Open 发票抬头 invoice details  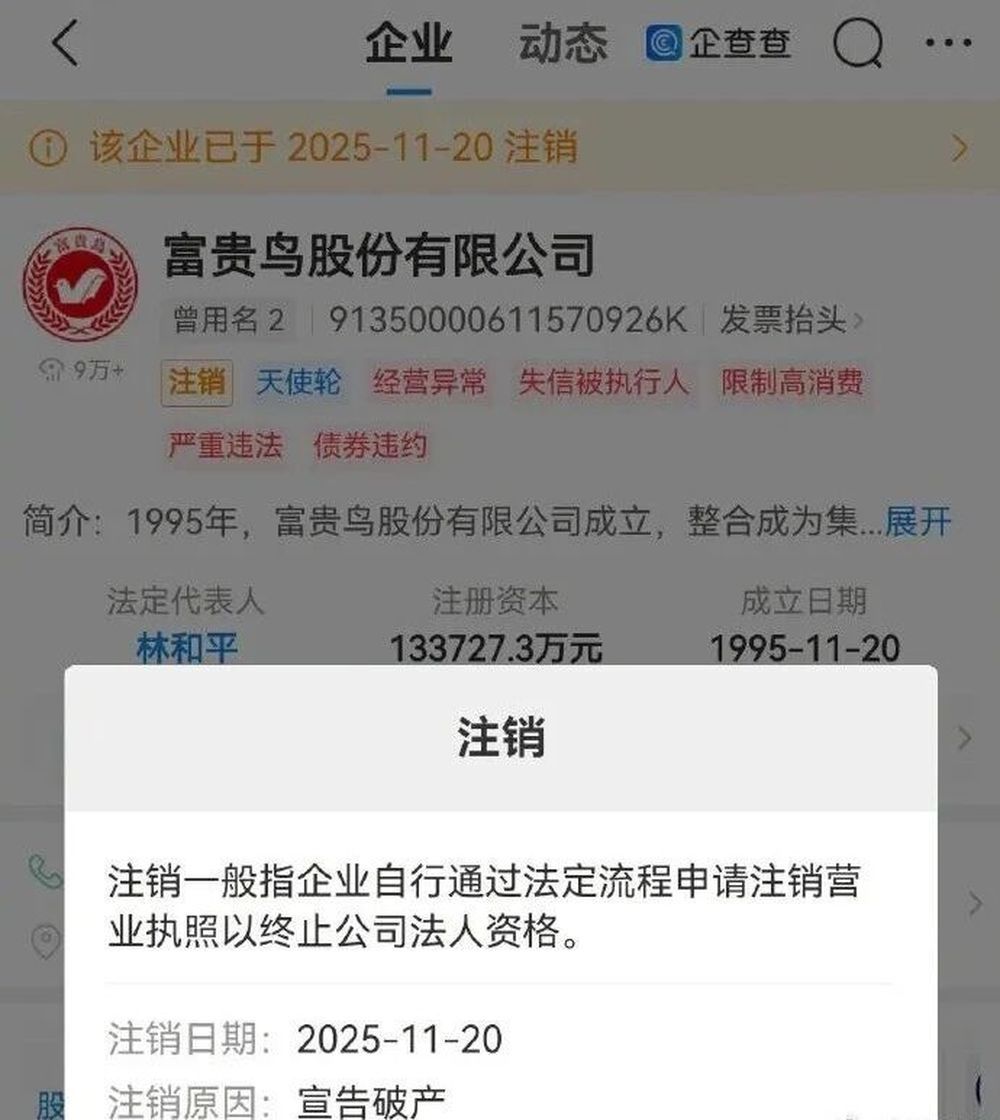[x=790, y=320]
